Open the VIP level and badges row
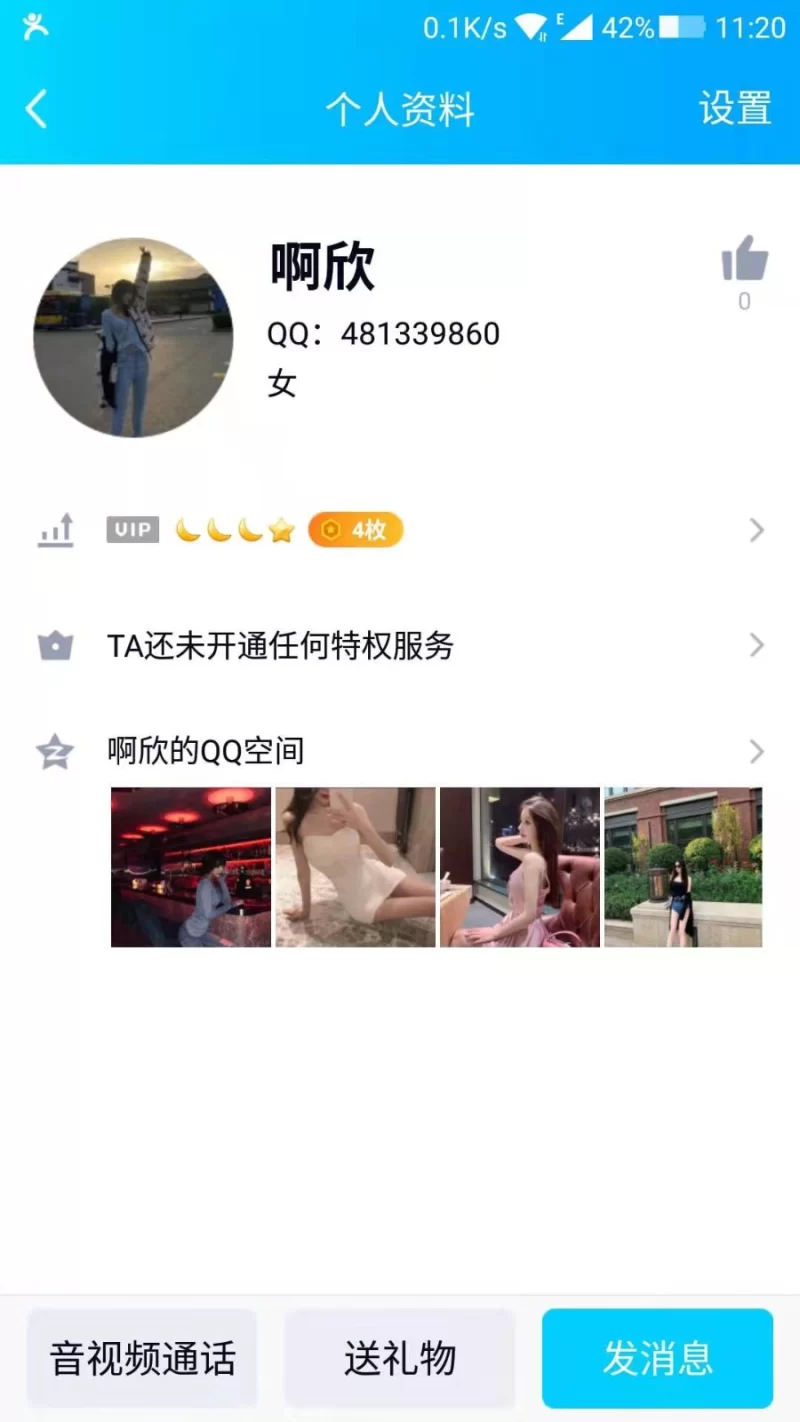 [400, 530]
